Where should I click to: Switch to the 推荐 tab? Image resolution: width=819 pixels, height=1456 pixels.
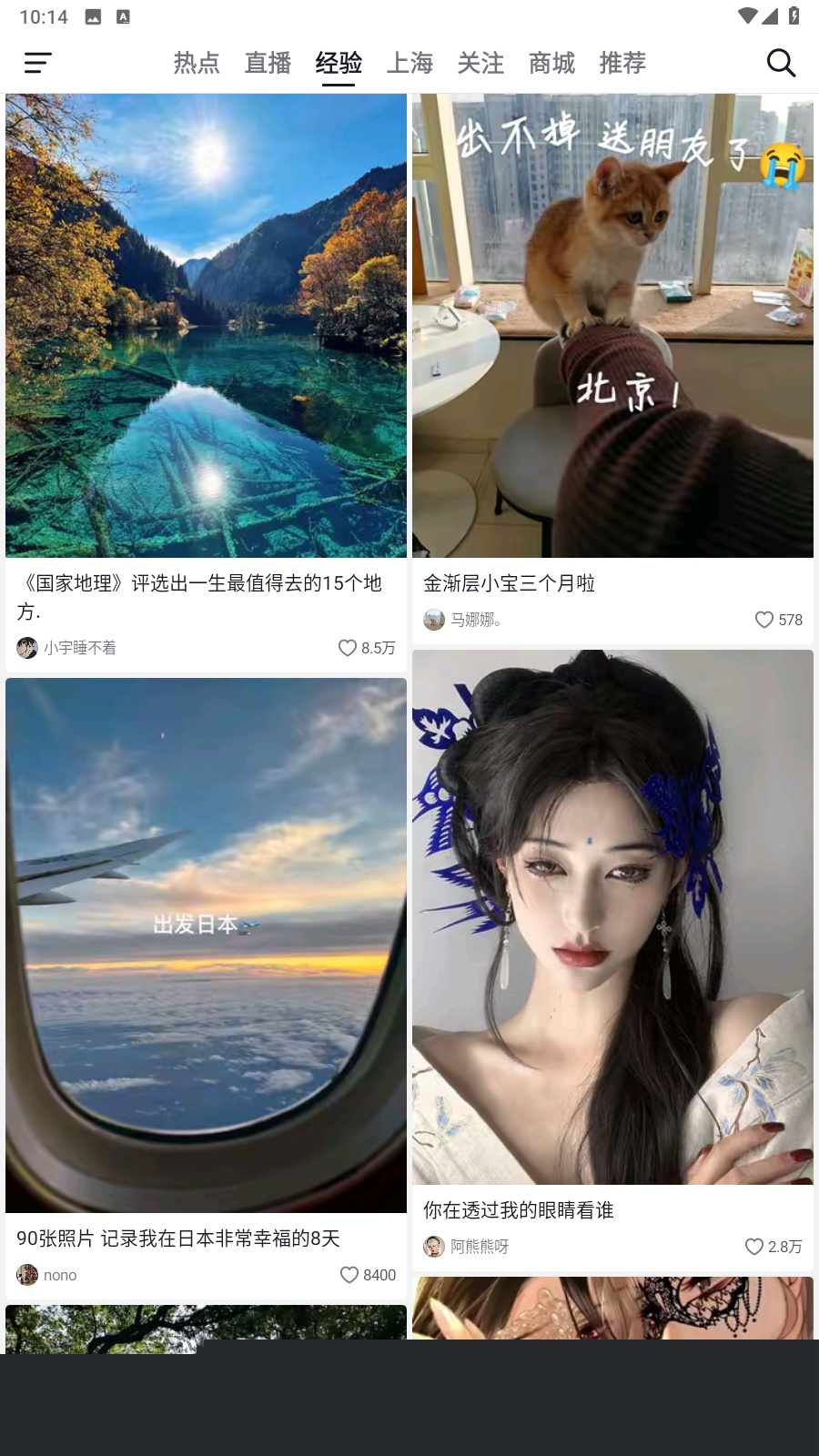[x=622, y=63]
